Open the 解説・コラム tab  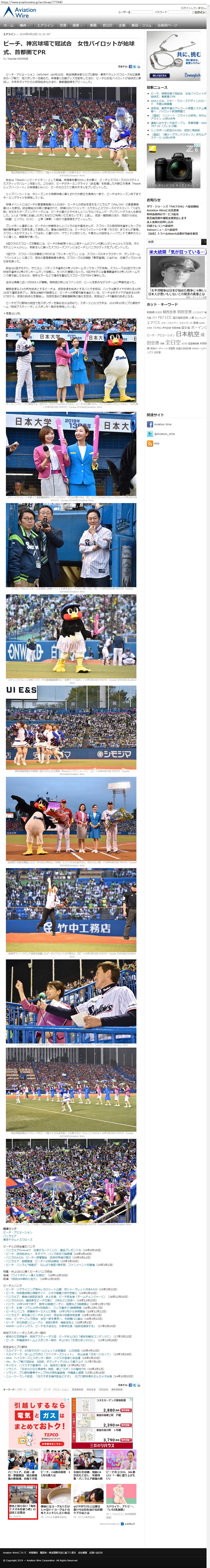[141, 26]
